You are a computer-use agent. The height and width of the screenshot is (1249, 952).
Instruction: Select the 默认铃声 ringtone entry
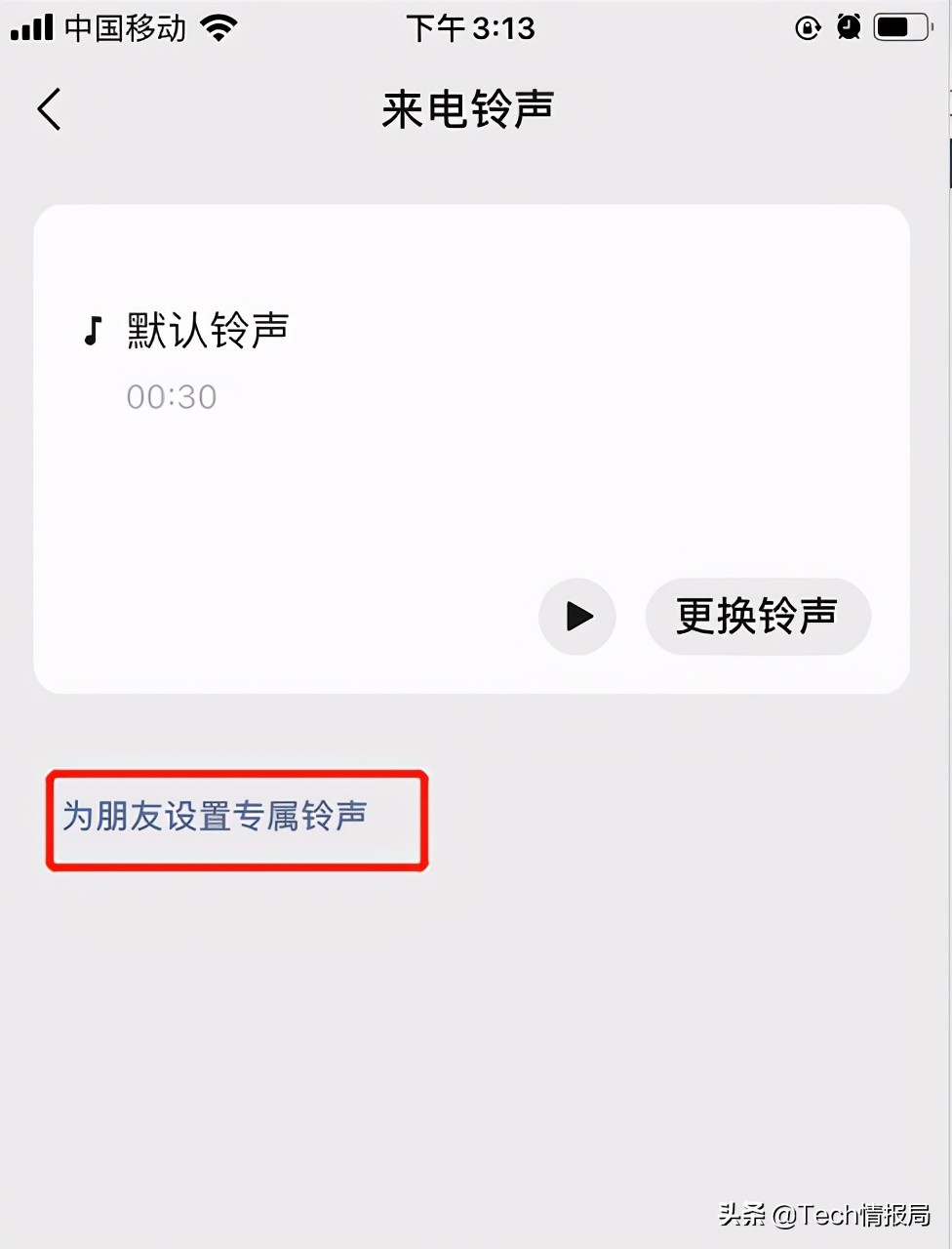pos(206,330)
